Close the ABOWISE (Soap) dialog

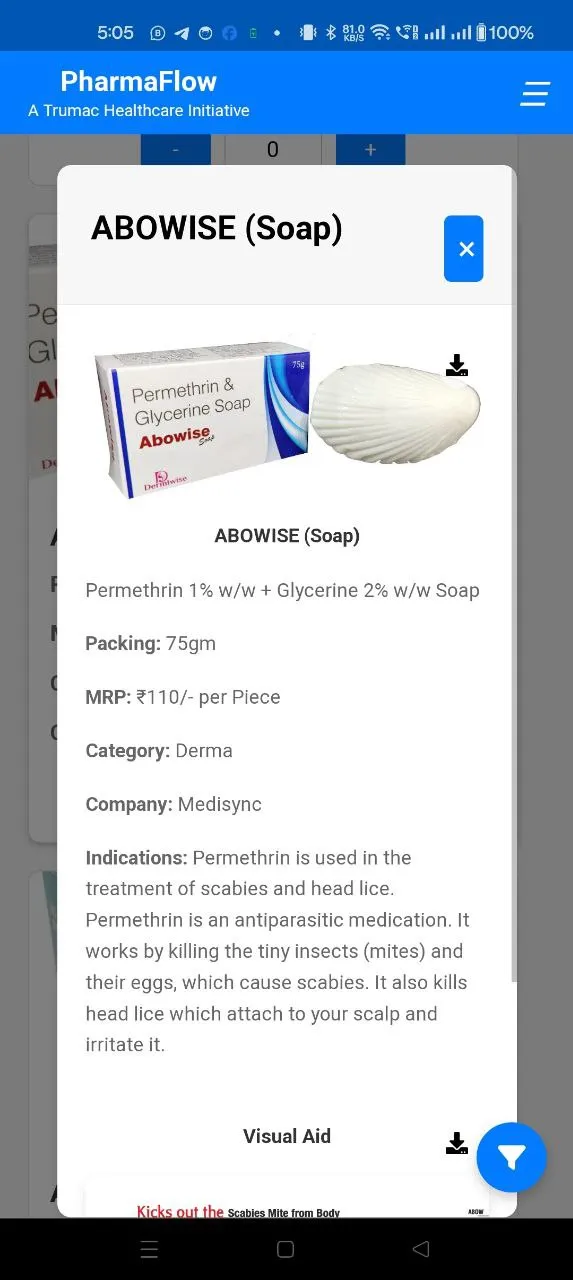click(x=463, y=248)
